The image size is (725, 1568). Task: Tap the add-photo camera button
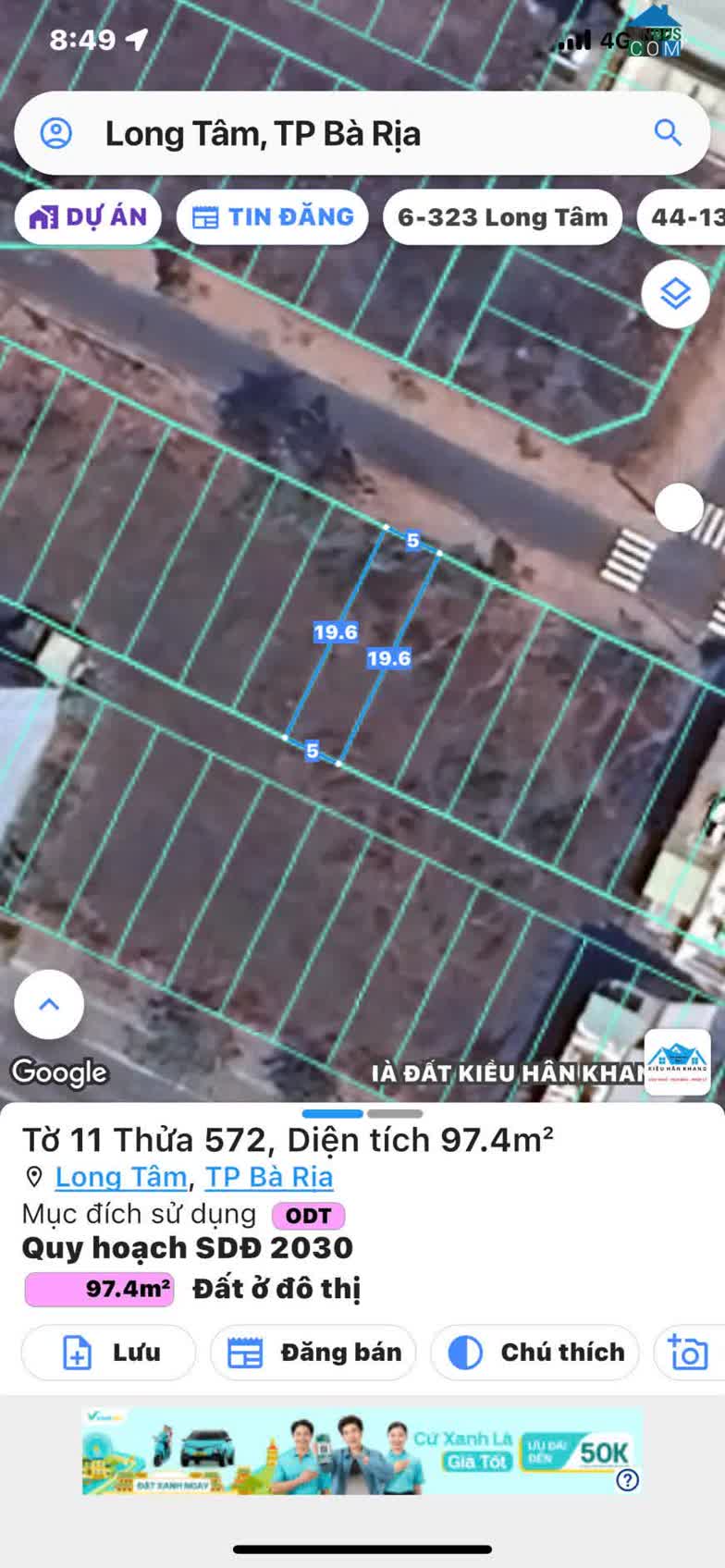click(x=688, y=1353)
